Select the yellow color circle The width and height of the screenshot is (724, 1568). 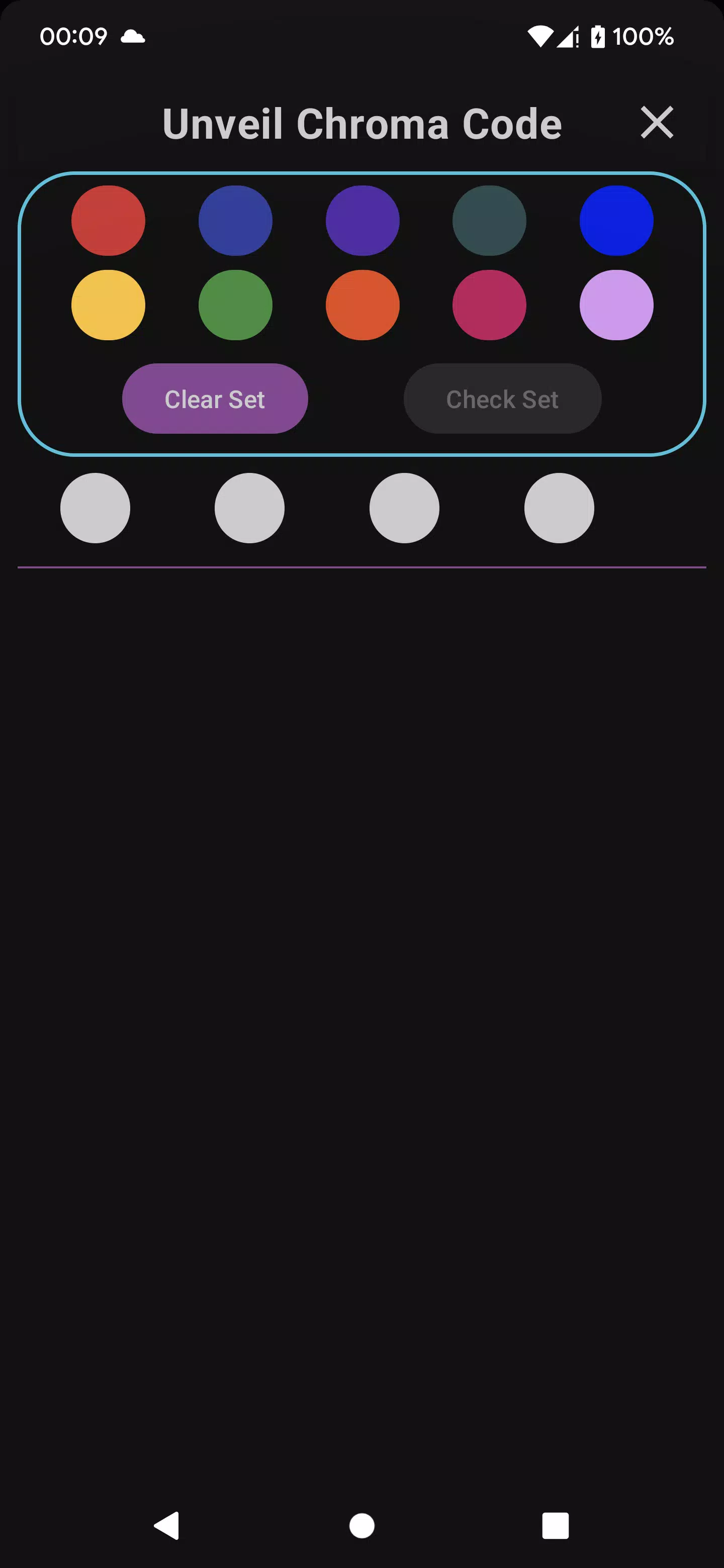pyautogui.click(x=107, y=305)
